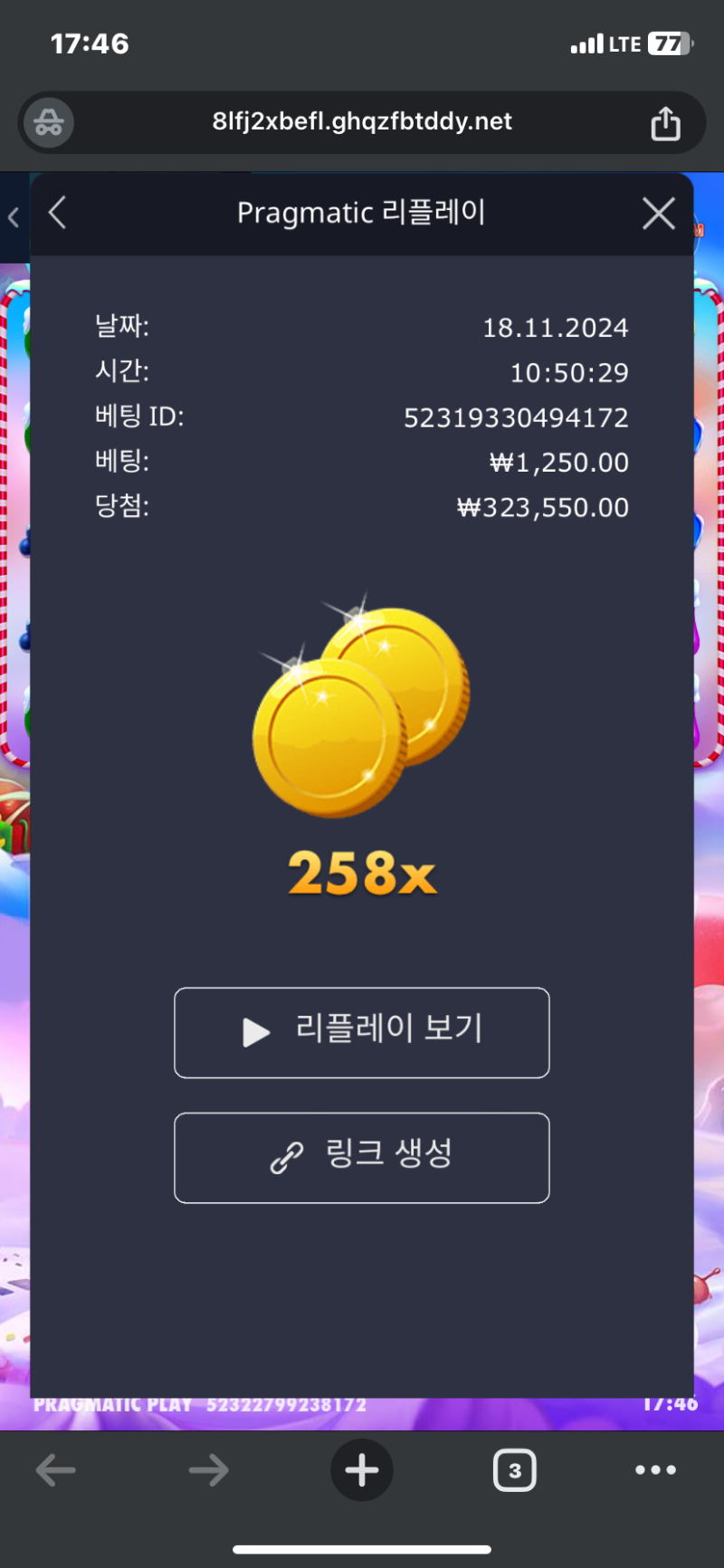Open the tab switcher showing 3 tabs
The image size is (724, 1568).
point(514,1470)
